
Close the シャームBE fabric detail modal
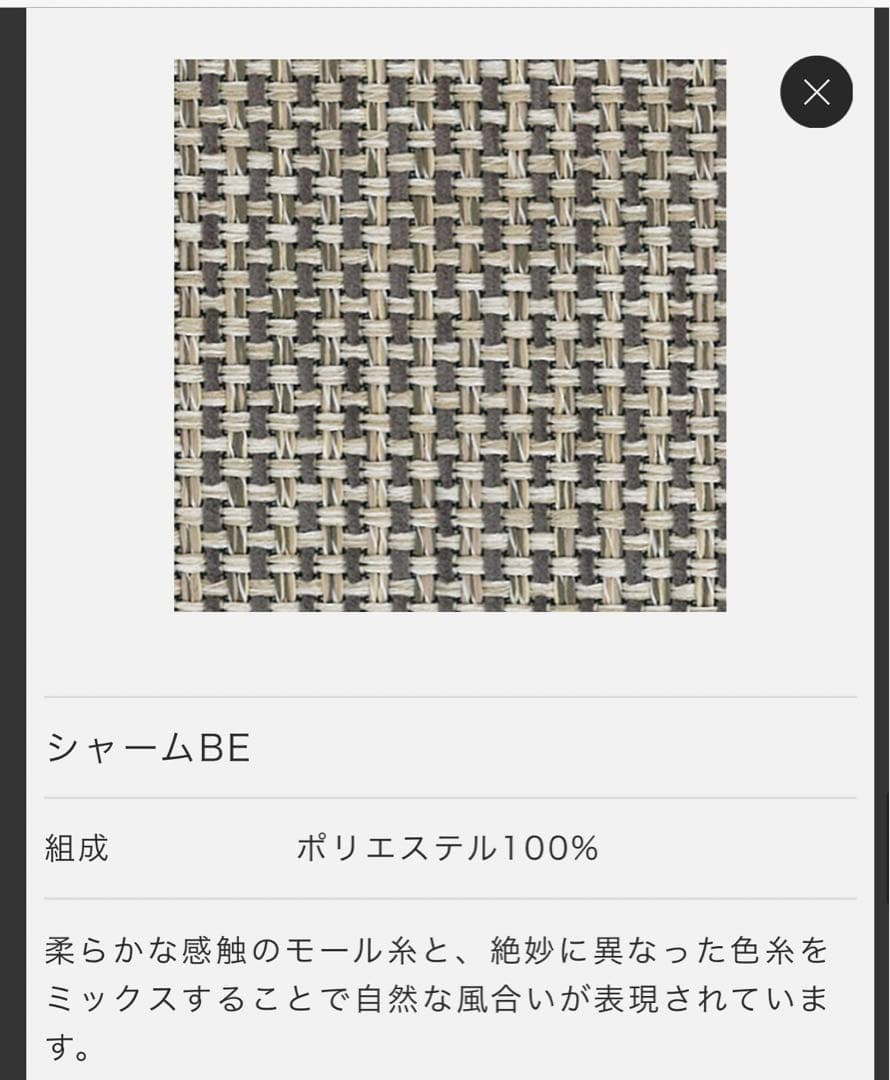[x=817, y=92]
